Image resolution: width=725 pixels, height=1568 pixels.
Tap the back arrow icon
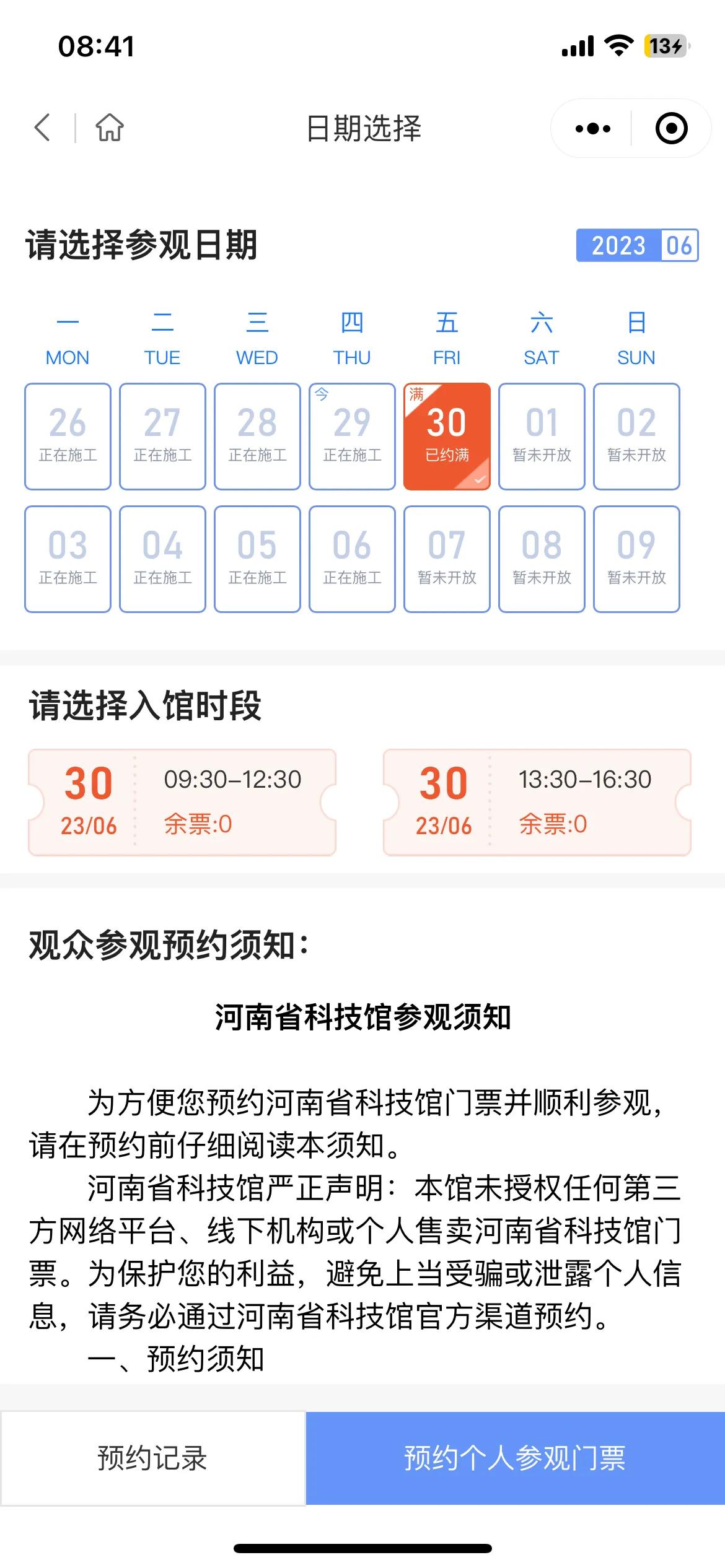pos(42,127)
